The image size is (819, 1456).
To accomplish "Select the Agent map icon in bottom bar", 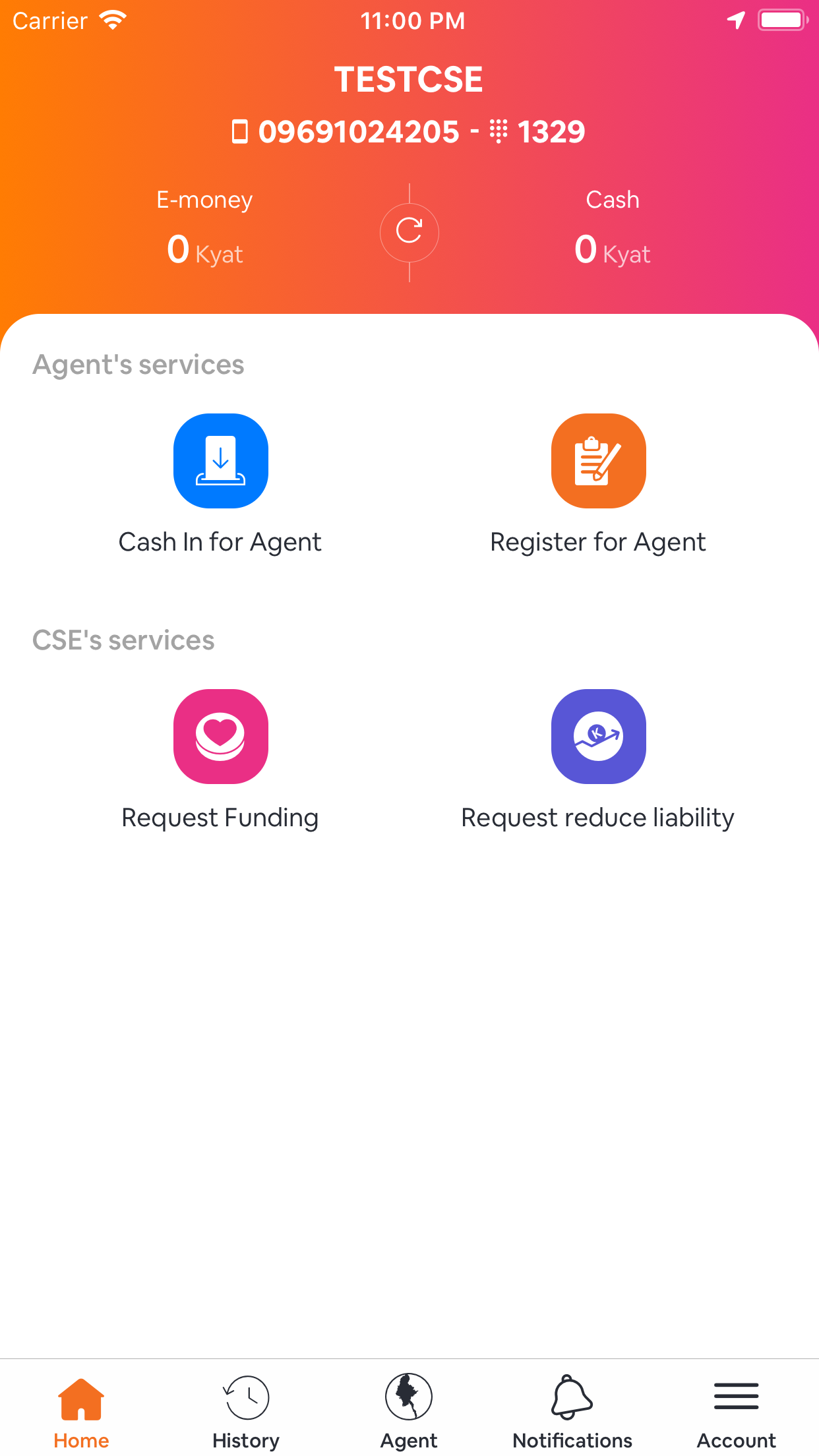I will point(408,1397).
